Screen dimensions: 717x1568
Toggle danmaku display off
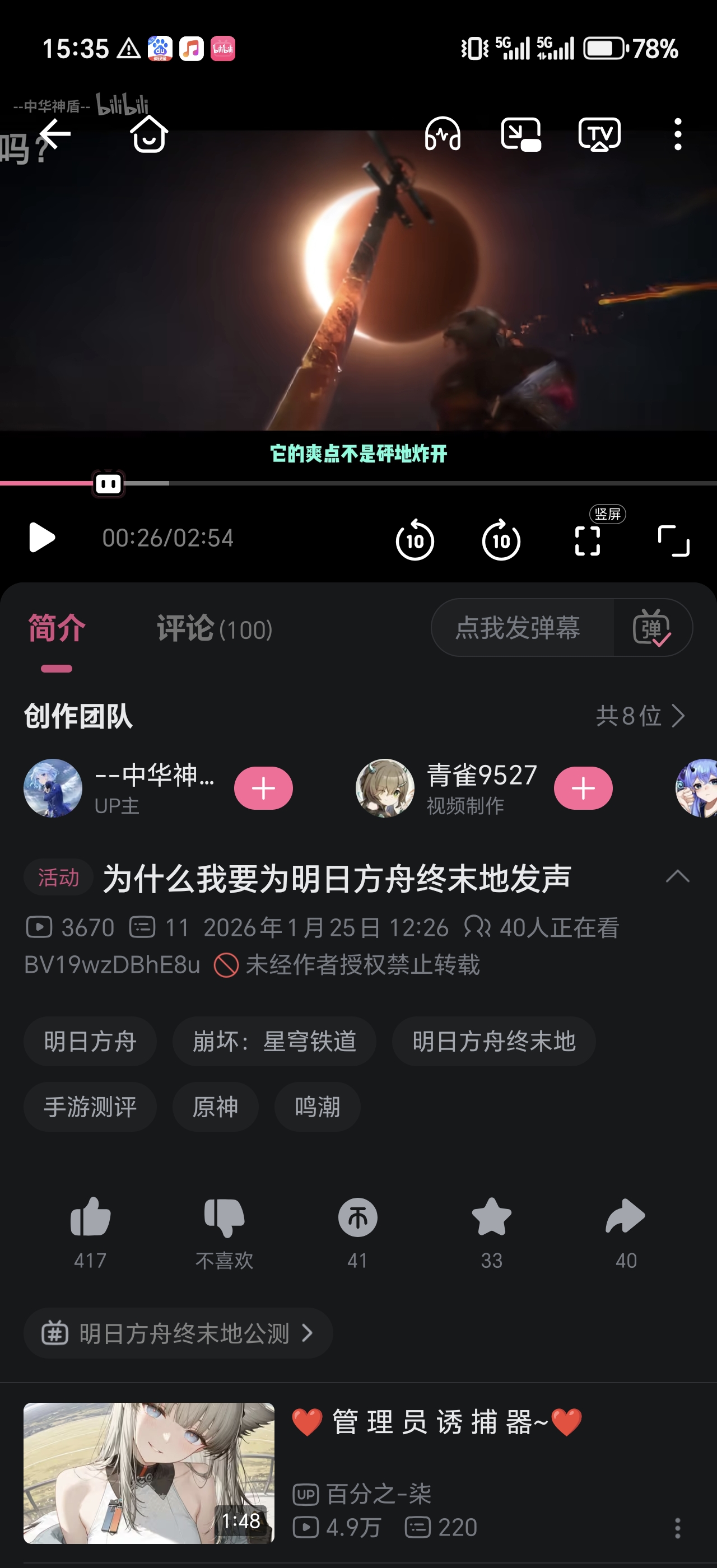(x=652, y=628)
